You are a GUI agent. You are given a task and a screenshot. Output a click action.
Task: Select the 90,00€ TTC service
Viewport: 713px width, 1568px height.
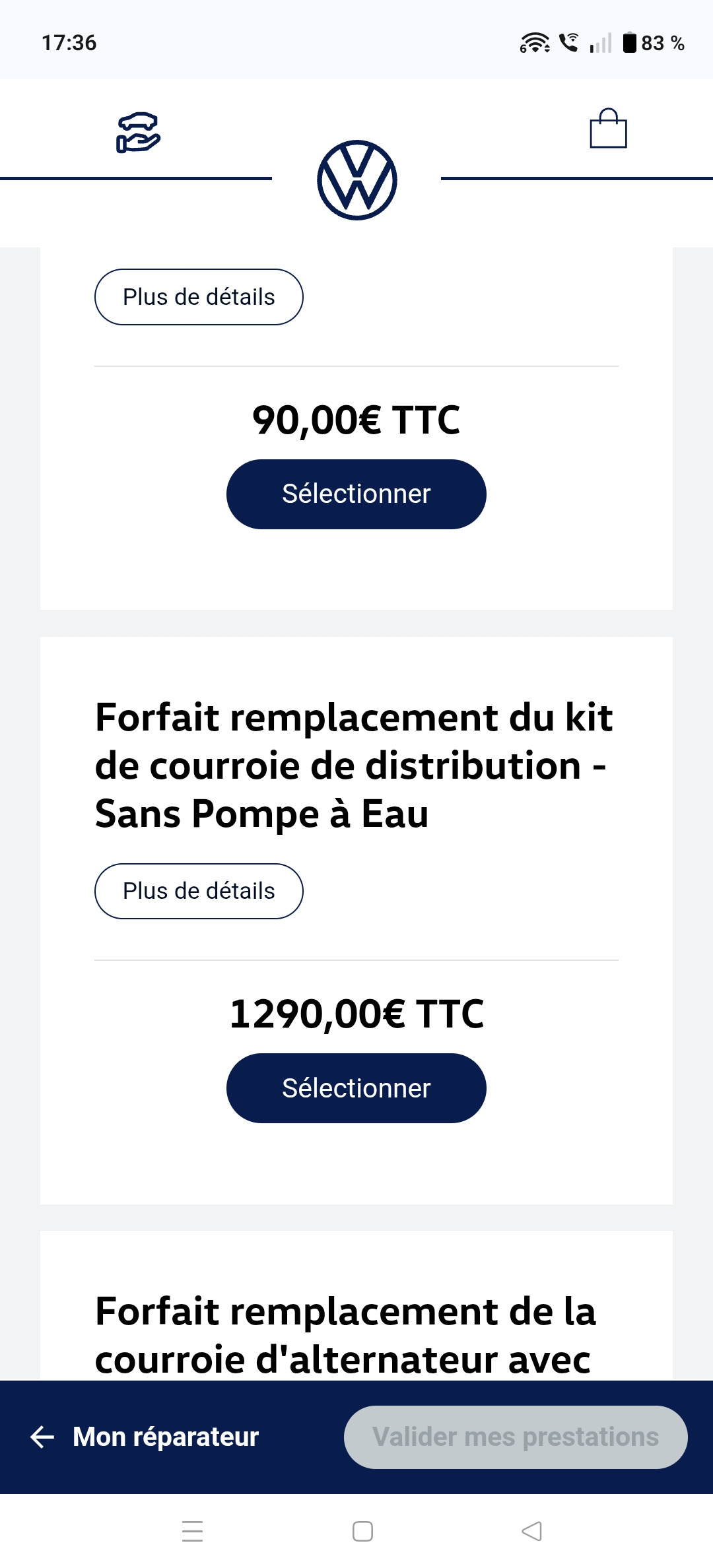(x=356, y=494)
